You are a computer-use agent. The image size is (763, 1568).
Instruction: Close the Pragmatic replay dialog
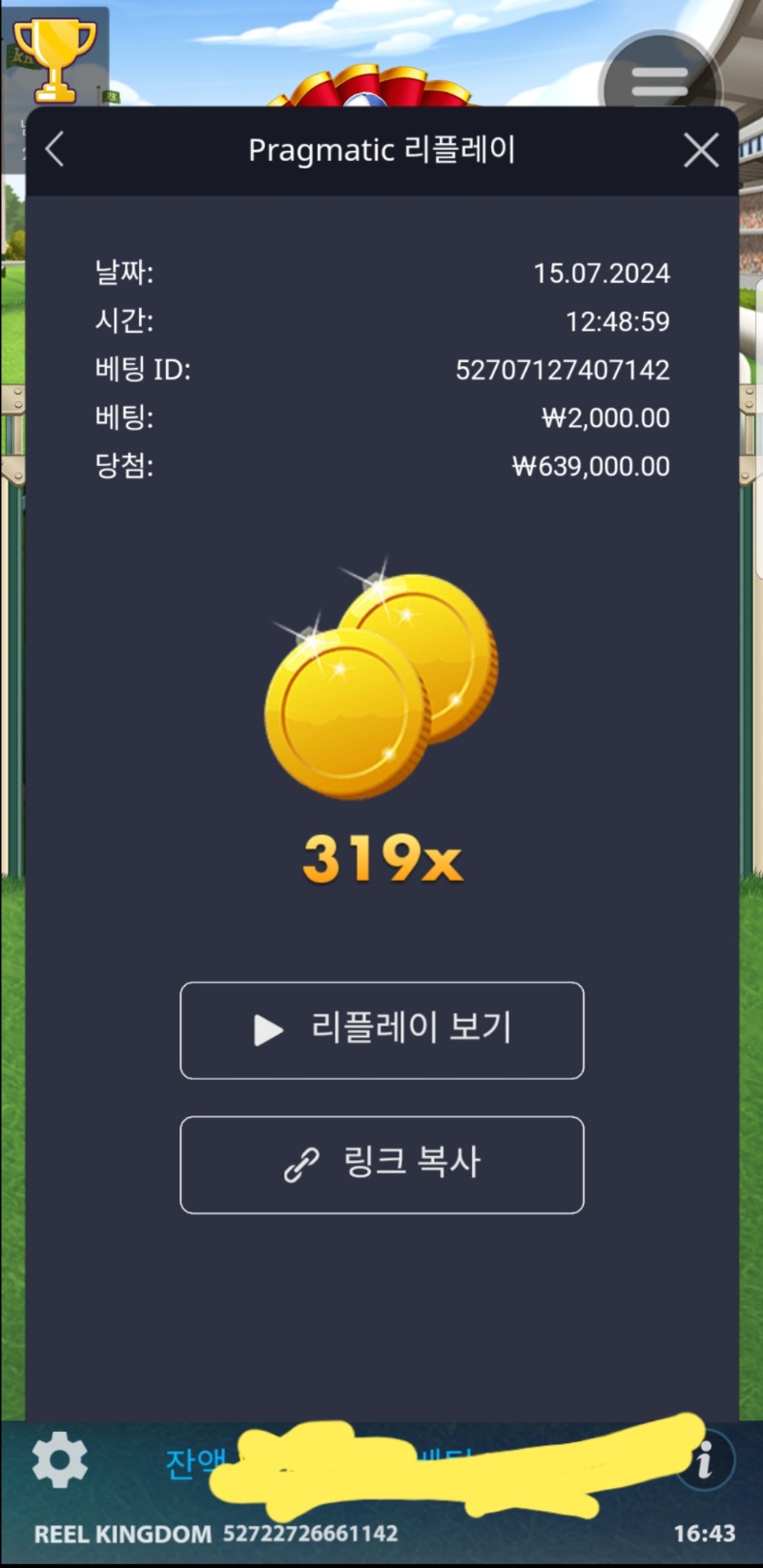tap(701, 150)
